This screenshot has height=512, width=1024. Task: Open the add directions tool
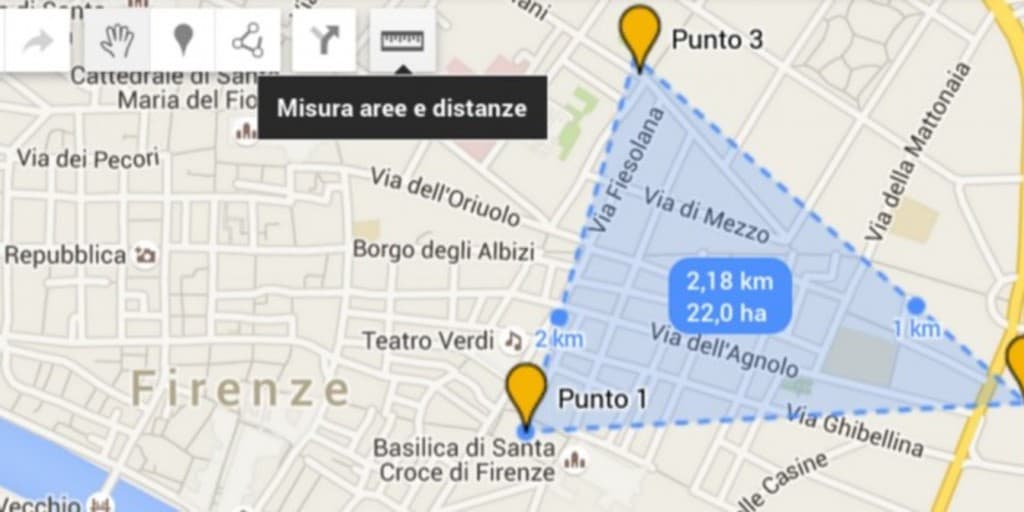[x=324, y=41]
